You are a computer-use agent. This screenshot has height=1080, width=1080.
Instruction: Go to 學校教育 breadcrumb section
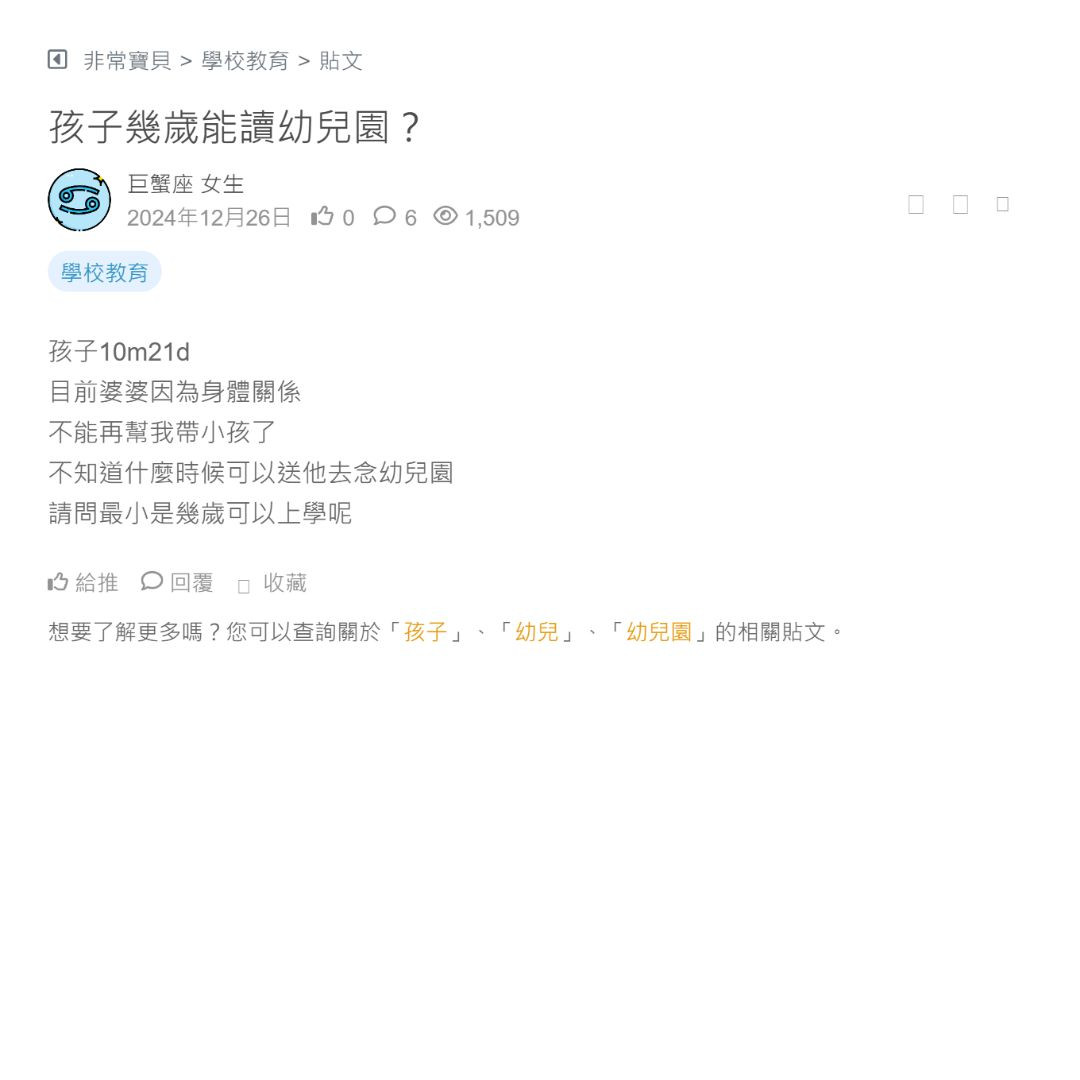(245, 61)
